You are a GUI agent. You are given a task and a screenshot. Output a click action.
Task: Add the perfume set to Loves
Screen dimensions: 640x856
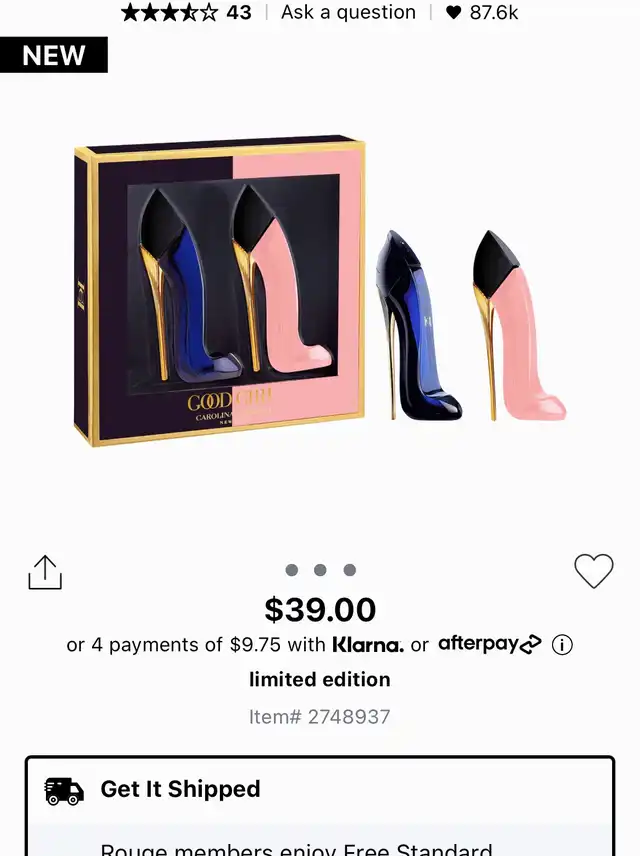(x=593, y=571)
